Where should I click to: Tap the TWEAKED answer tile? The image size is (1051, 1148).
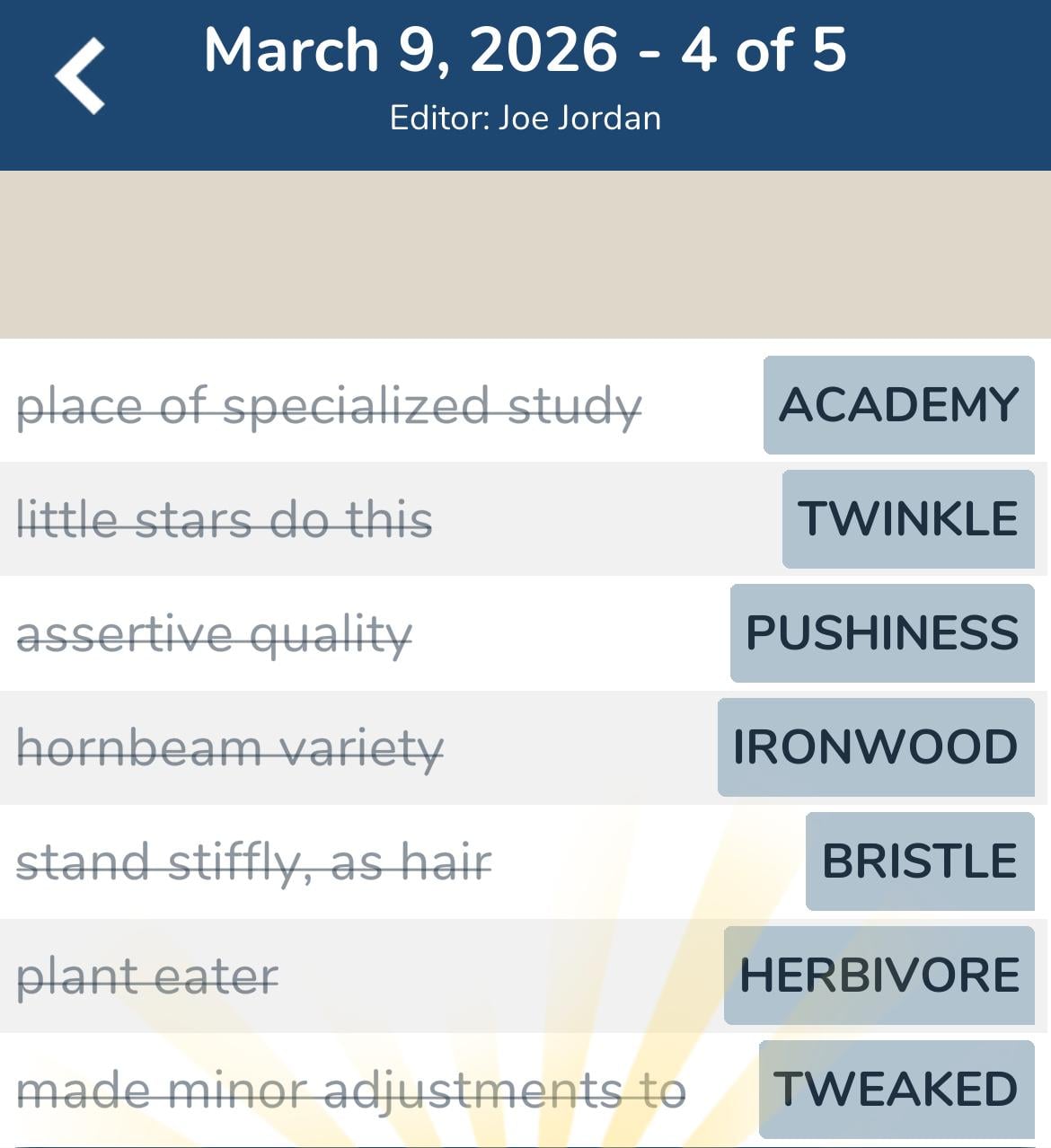tap(895, 1090)
